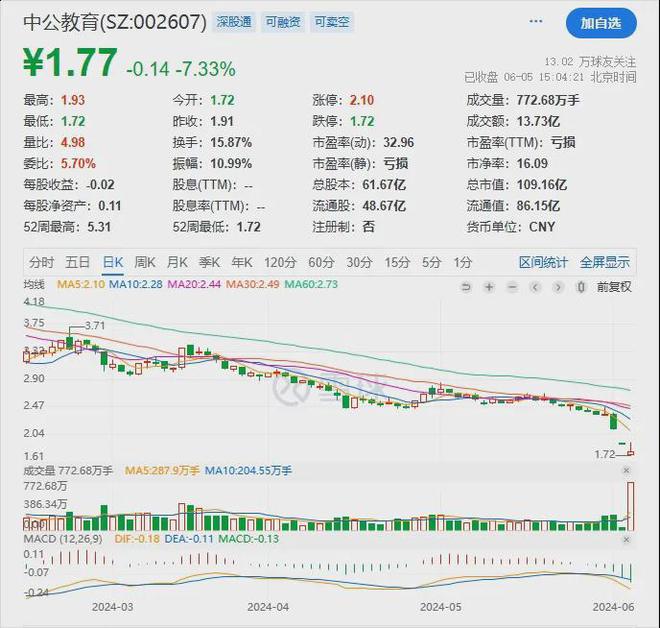Switch to the 分时 chart tab
660x628 pixels.
[x=41, y=262]
